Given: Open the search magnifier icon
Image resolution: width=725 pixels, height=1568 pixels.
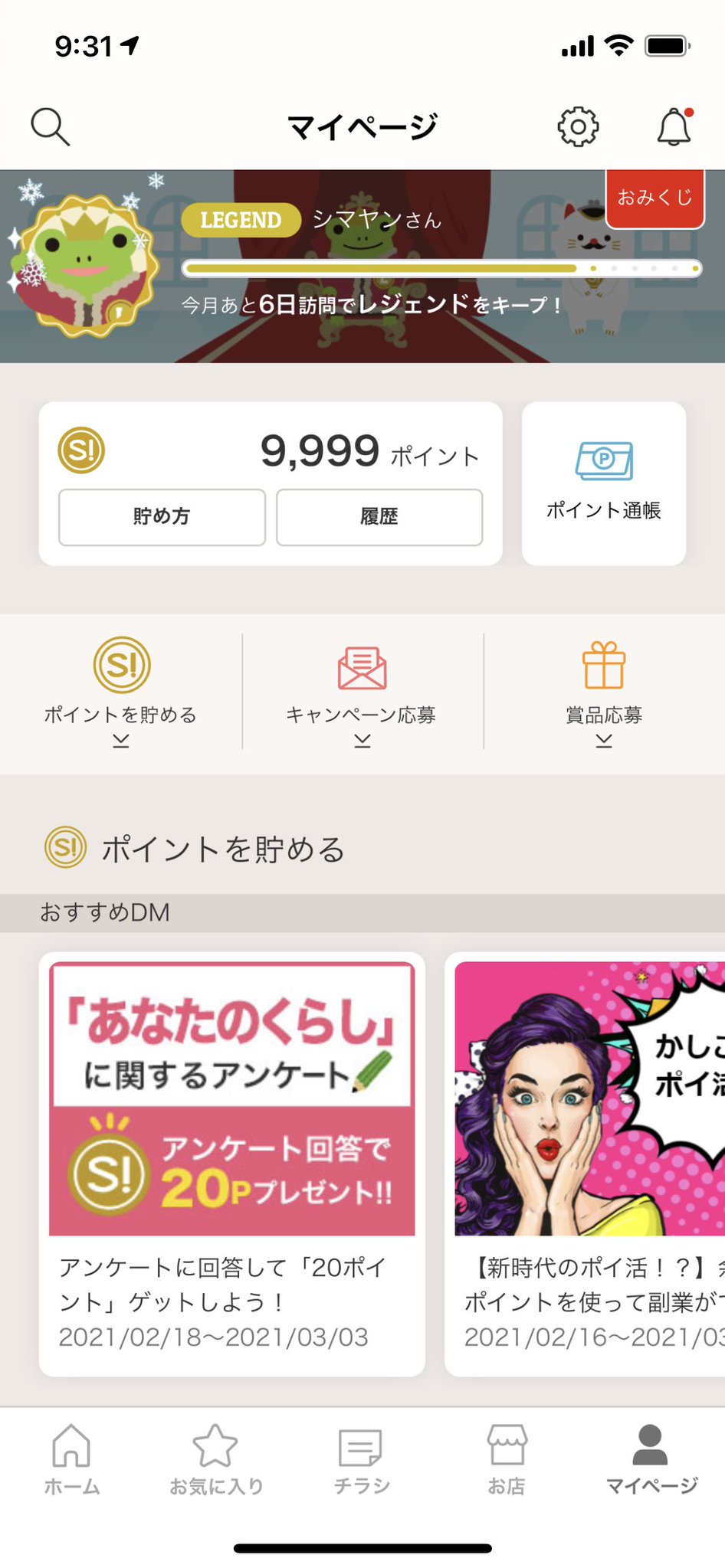Looking at the screenshot, I should (x=51, y=126).
